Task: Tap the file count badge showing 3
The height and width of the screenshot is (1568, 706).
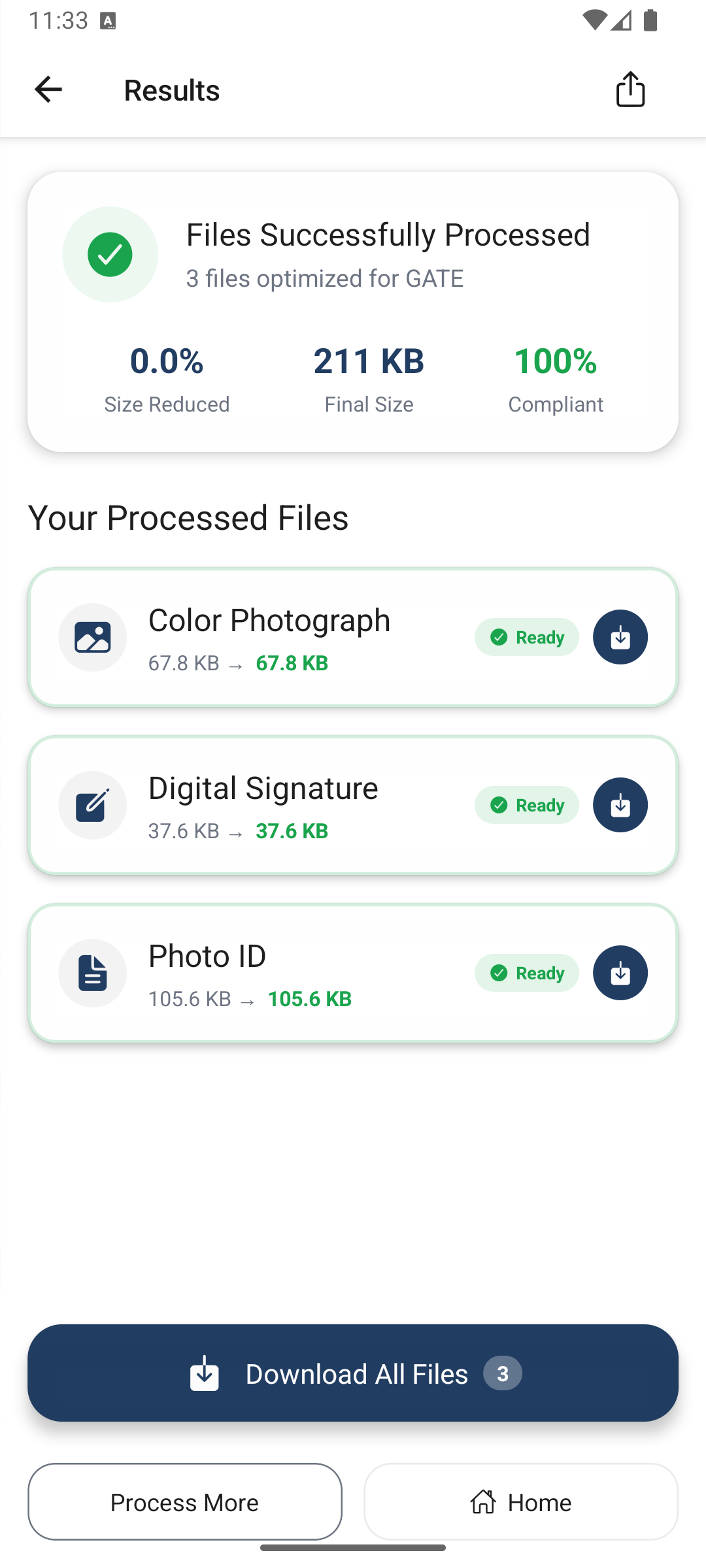Action: [x=501, y=1373]
